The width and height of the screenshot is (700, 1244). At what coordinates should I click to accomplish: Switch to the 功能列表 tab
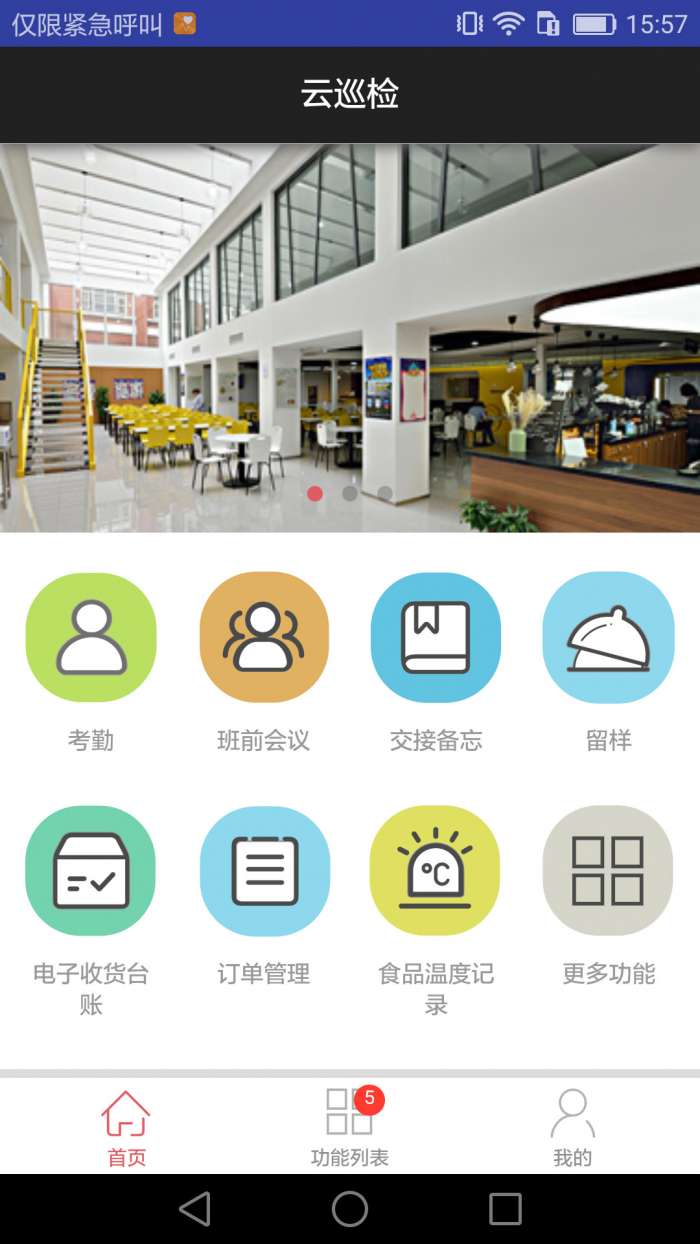(350, 1127)
